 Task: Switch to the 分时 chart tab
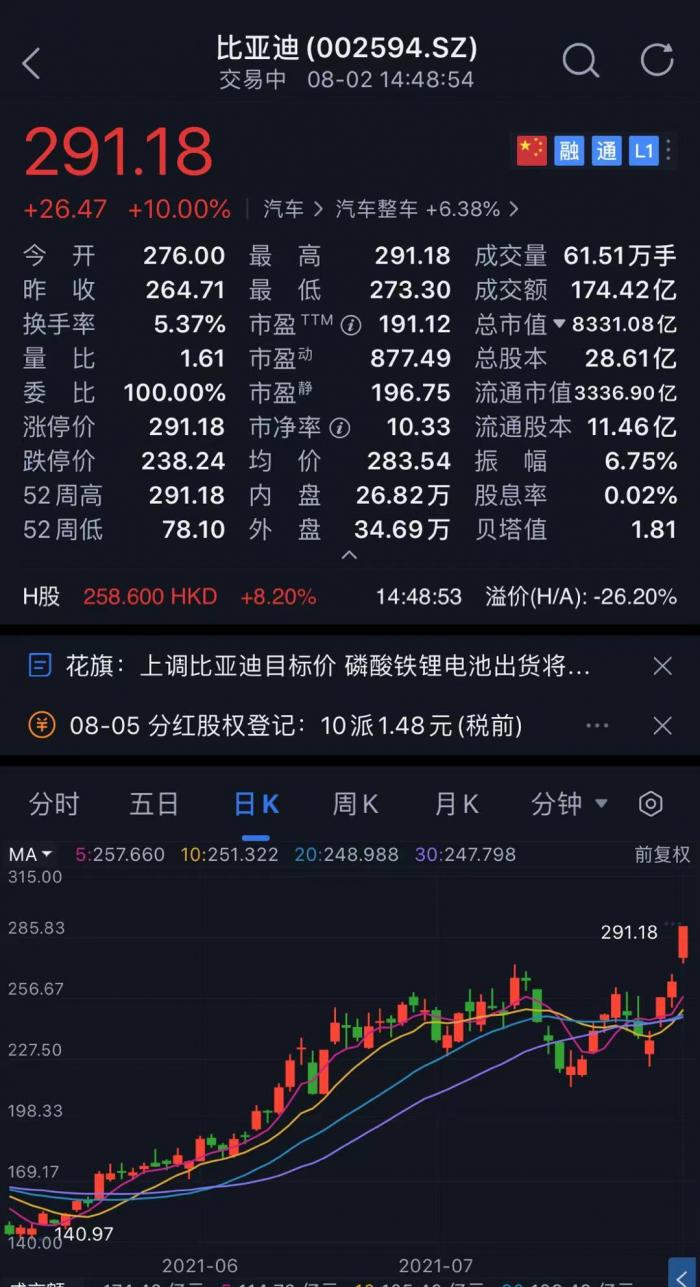coord(54,804)
